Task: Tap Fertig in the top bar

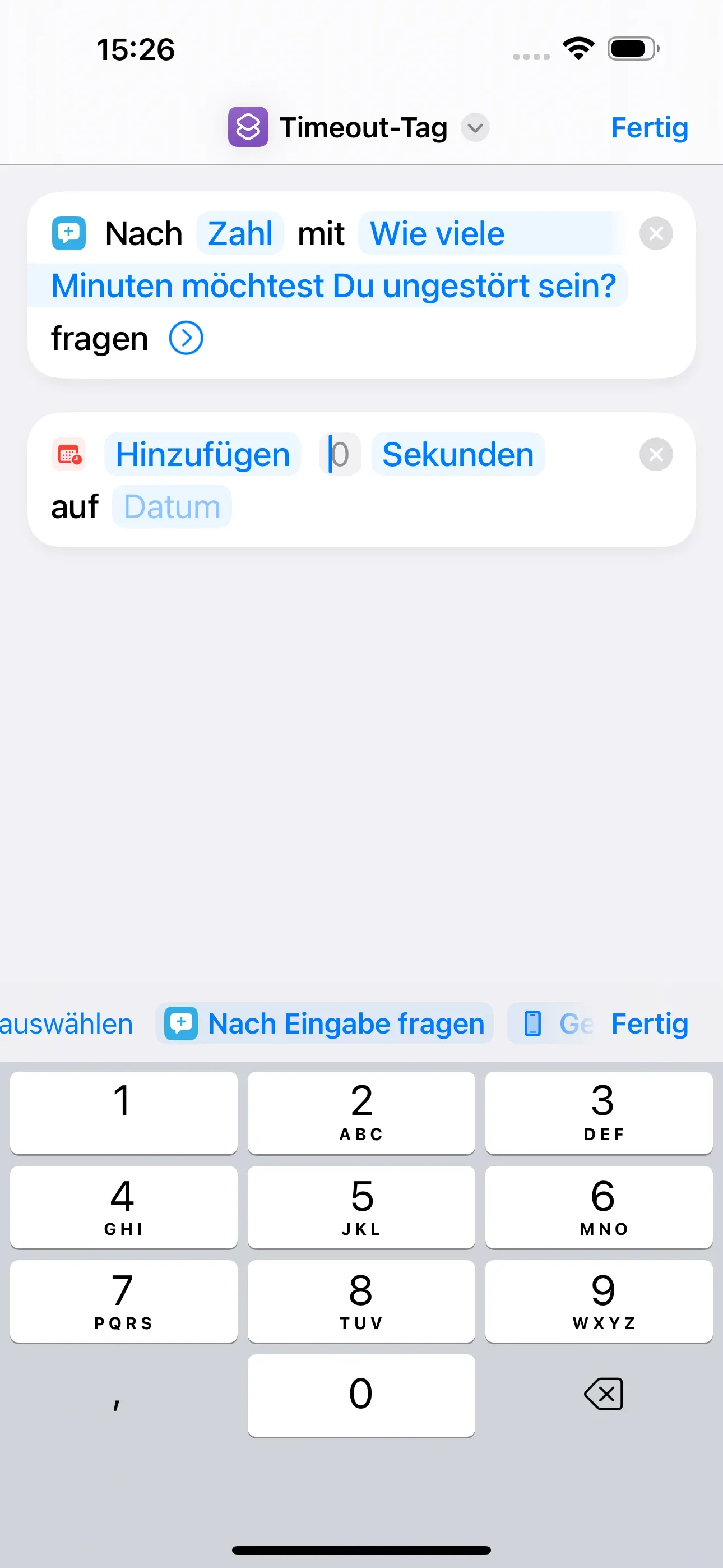Action: (x=649, y=128)
